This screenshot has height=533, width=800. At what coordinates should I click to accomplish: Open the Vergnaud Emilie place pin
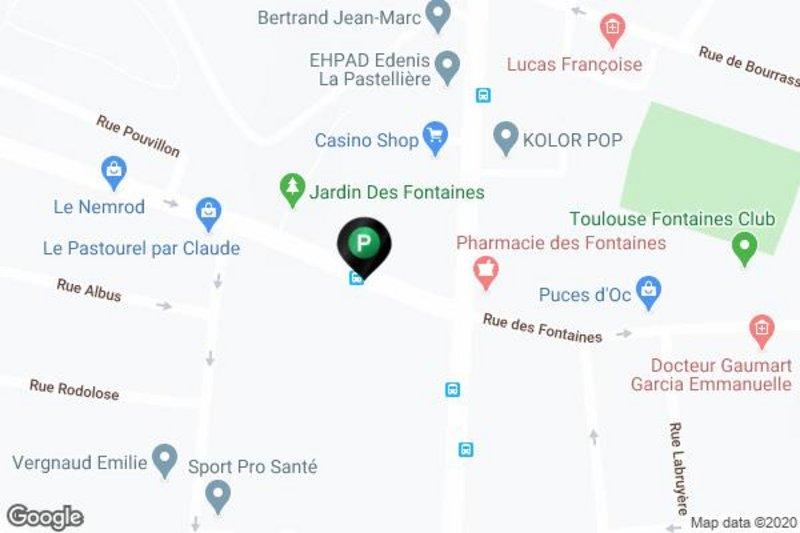(163, 461)
